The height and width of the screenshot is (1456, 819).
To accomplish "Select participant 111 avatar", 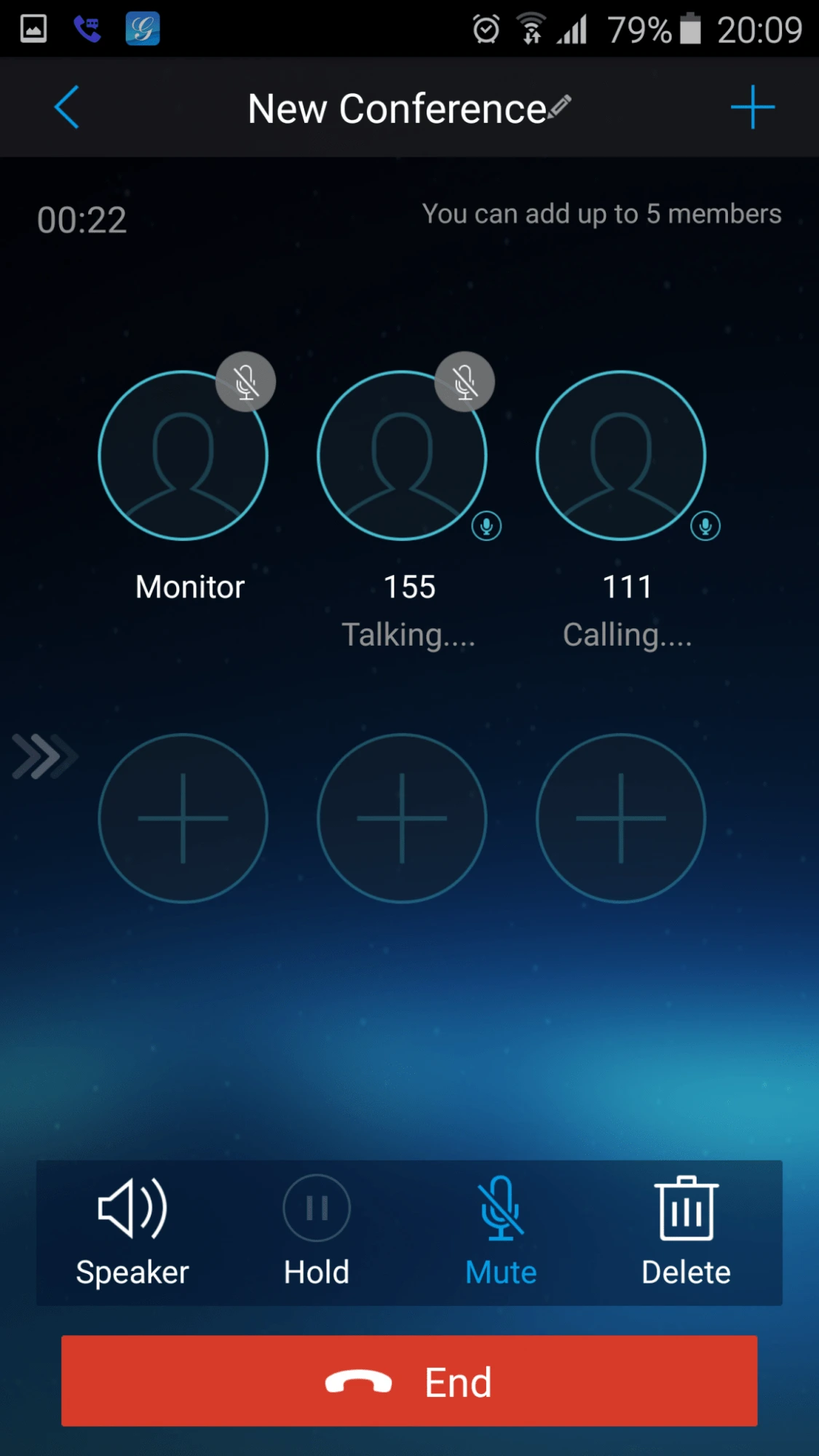I will pyautogui.click(x=620, y=456).
